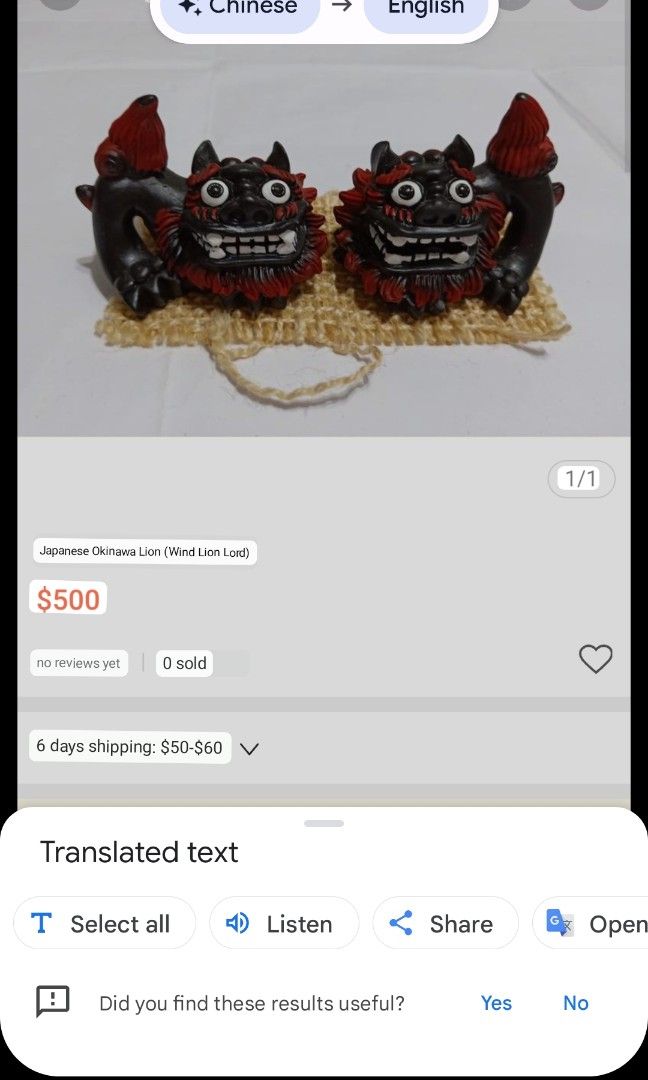
Task: Answer No to the results feedback
Action: pos(576,1003)
